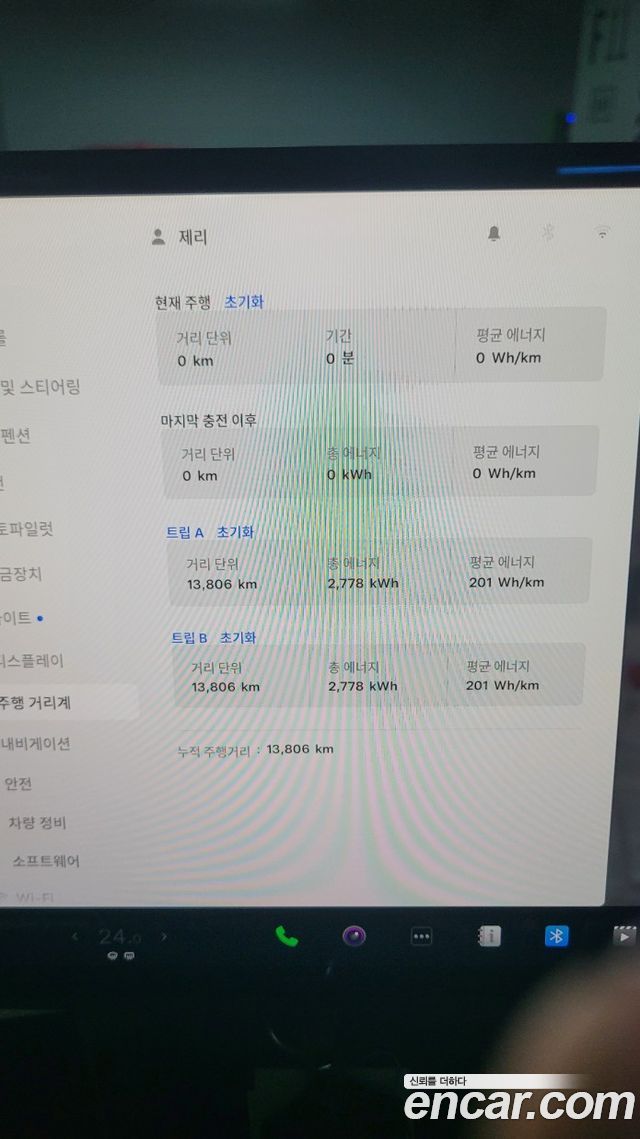This screenshot has height=1139, width=640.
Task: Open the purple camera app in dock
Action: click(x=354, y=936)
